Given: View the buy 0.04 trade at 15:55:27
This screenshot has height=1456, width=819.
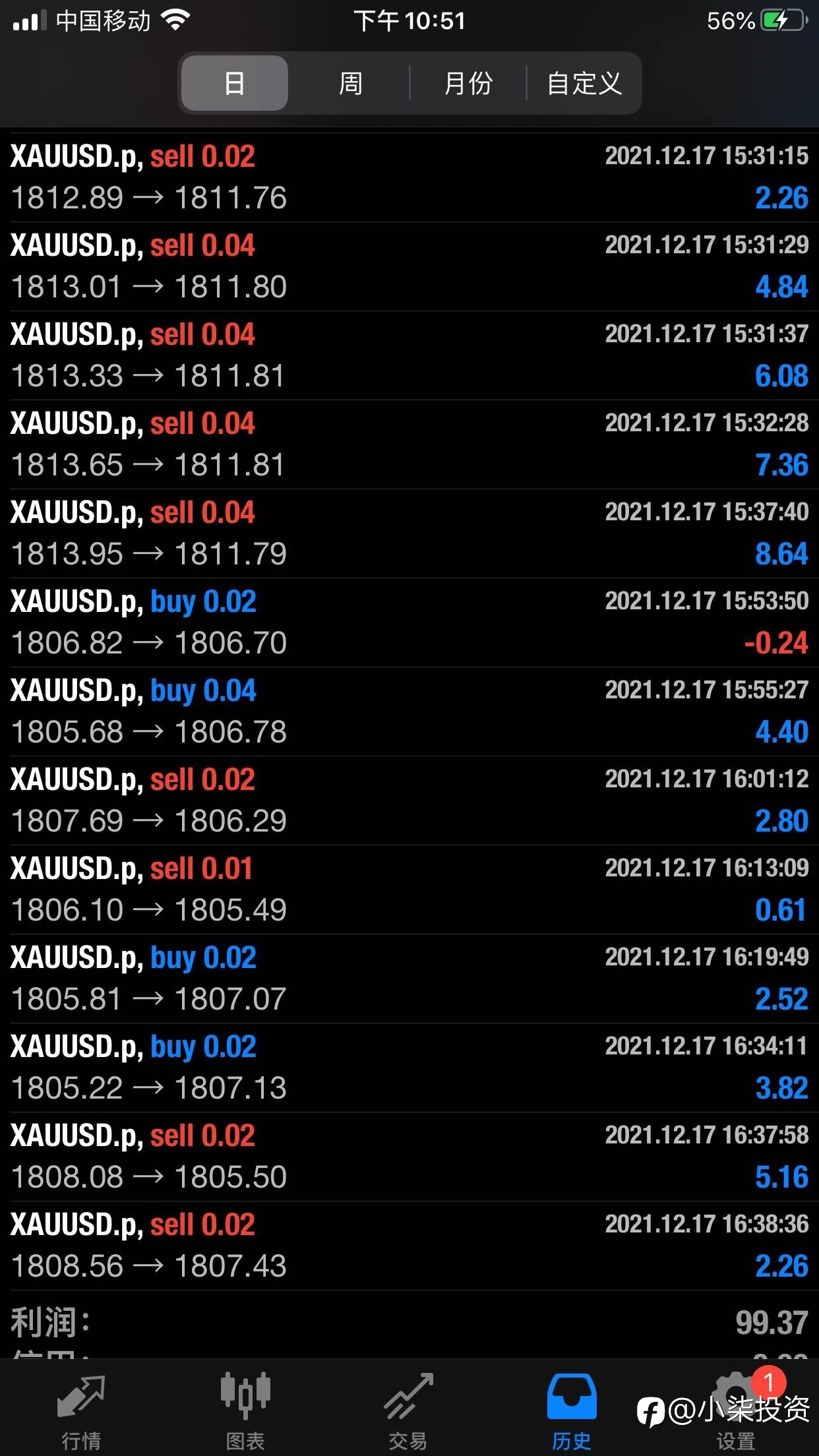Looking at the screenshot, I should pyautogui.click(x=409, y=712).
